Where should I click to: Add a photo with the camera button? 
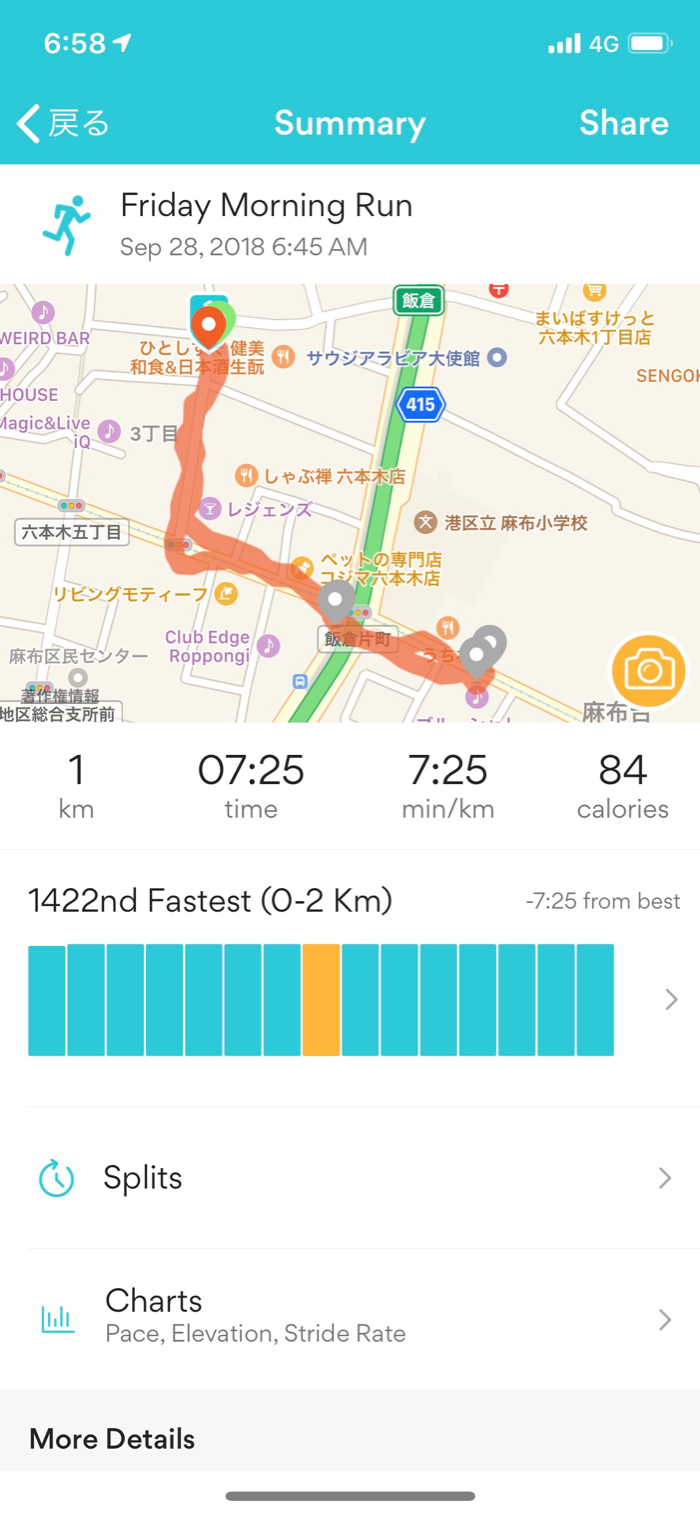(649, 670)
